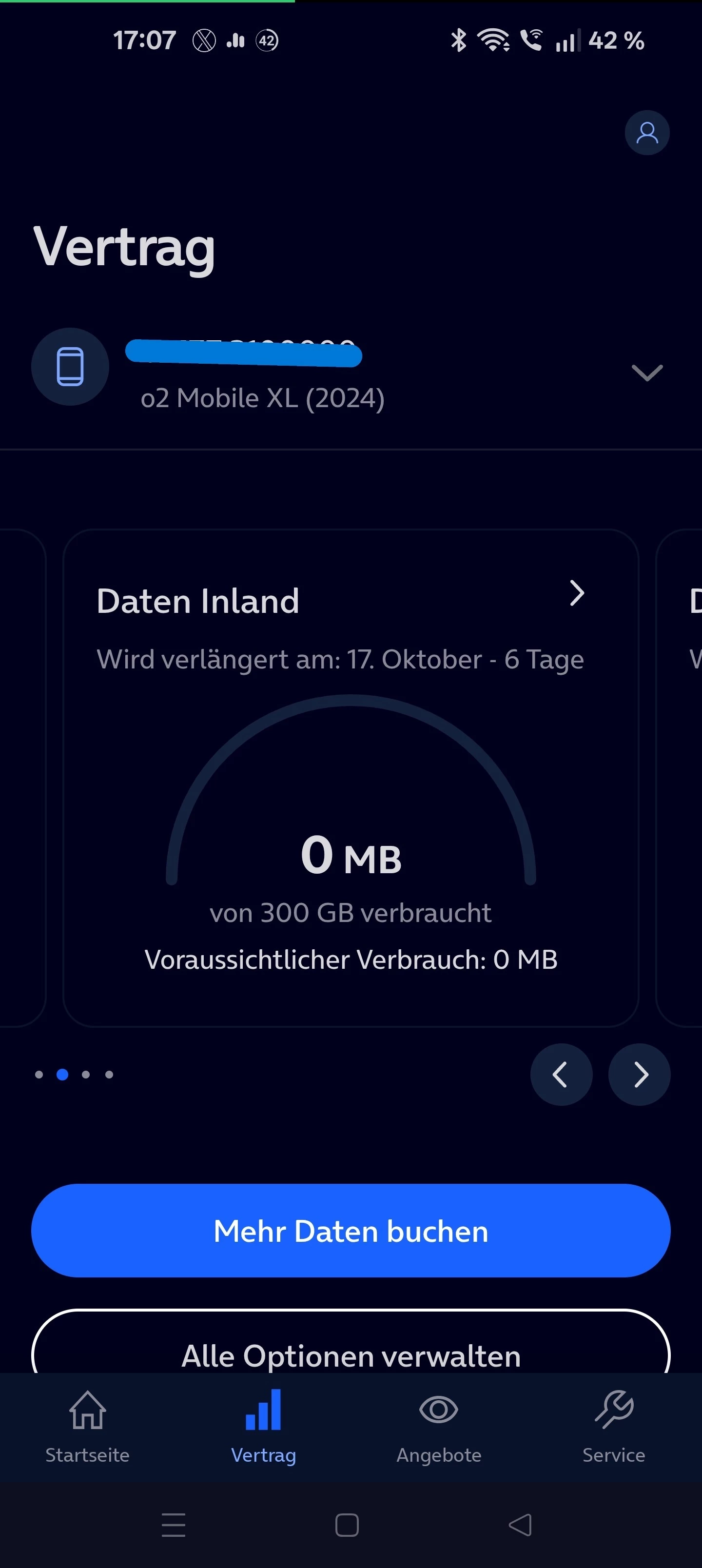
Task: Go back with system navigation button
Action: tap(521, 1525)
